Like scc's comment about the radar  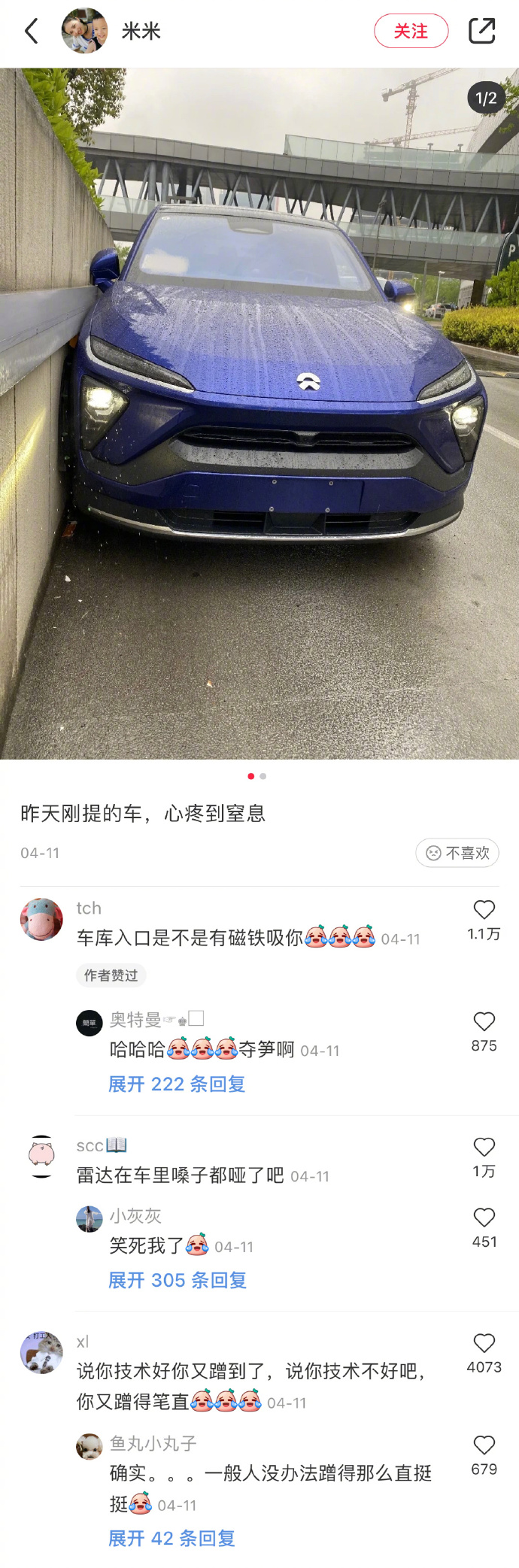[x=484, y=1147]
